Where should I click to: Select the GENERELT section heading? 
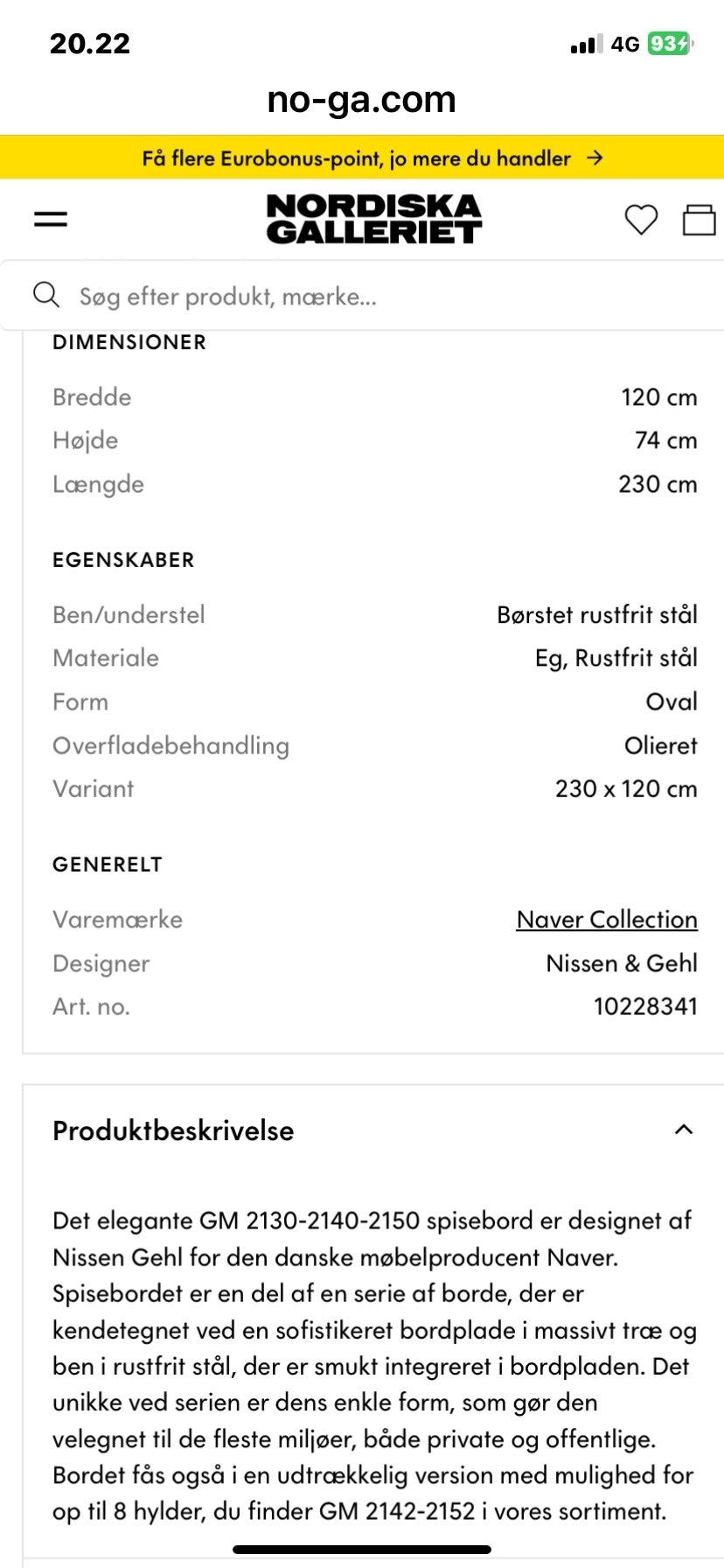pyautogui.click(x=106, y=864)
